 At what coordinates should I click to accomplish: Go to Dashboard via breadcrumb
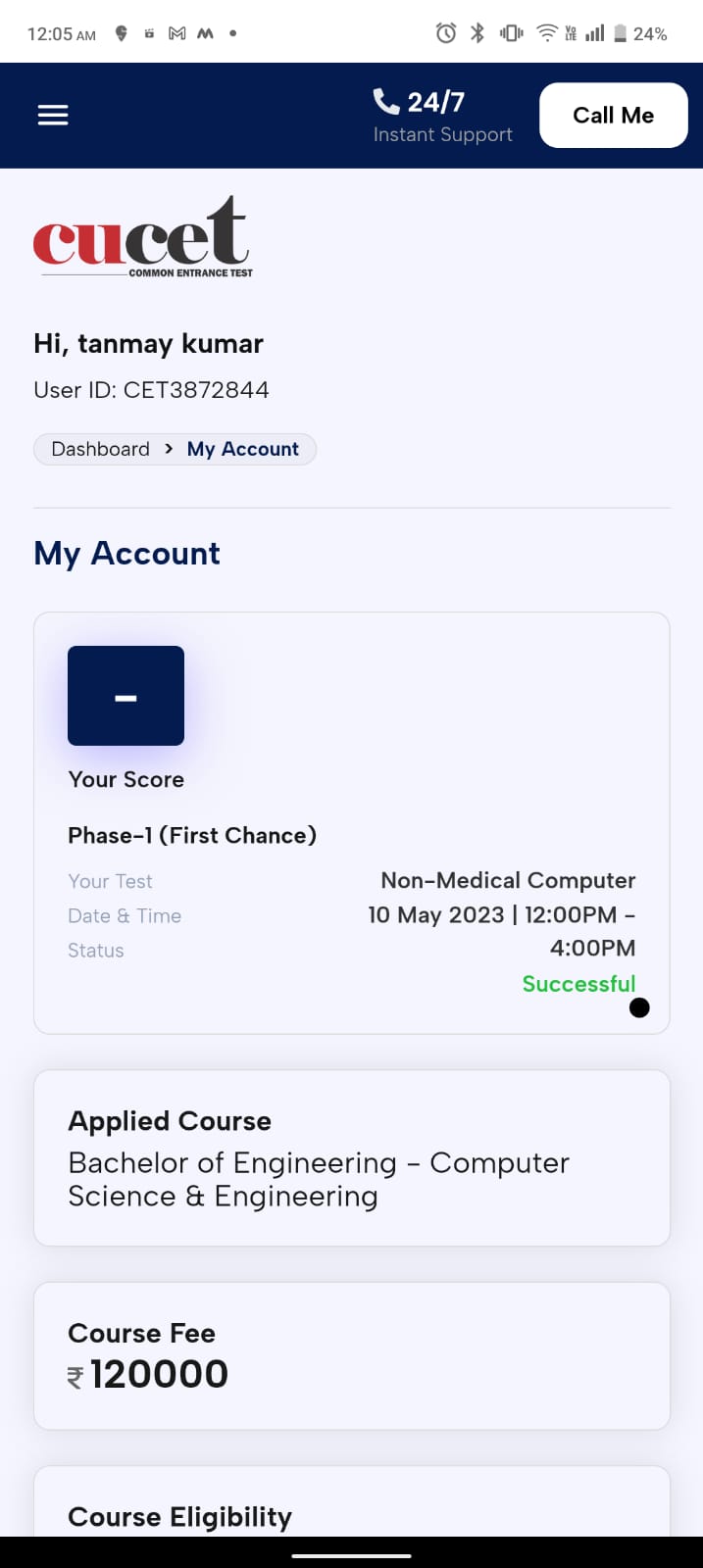tap(100, 449)
